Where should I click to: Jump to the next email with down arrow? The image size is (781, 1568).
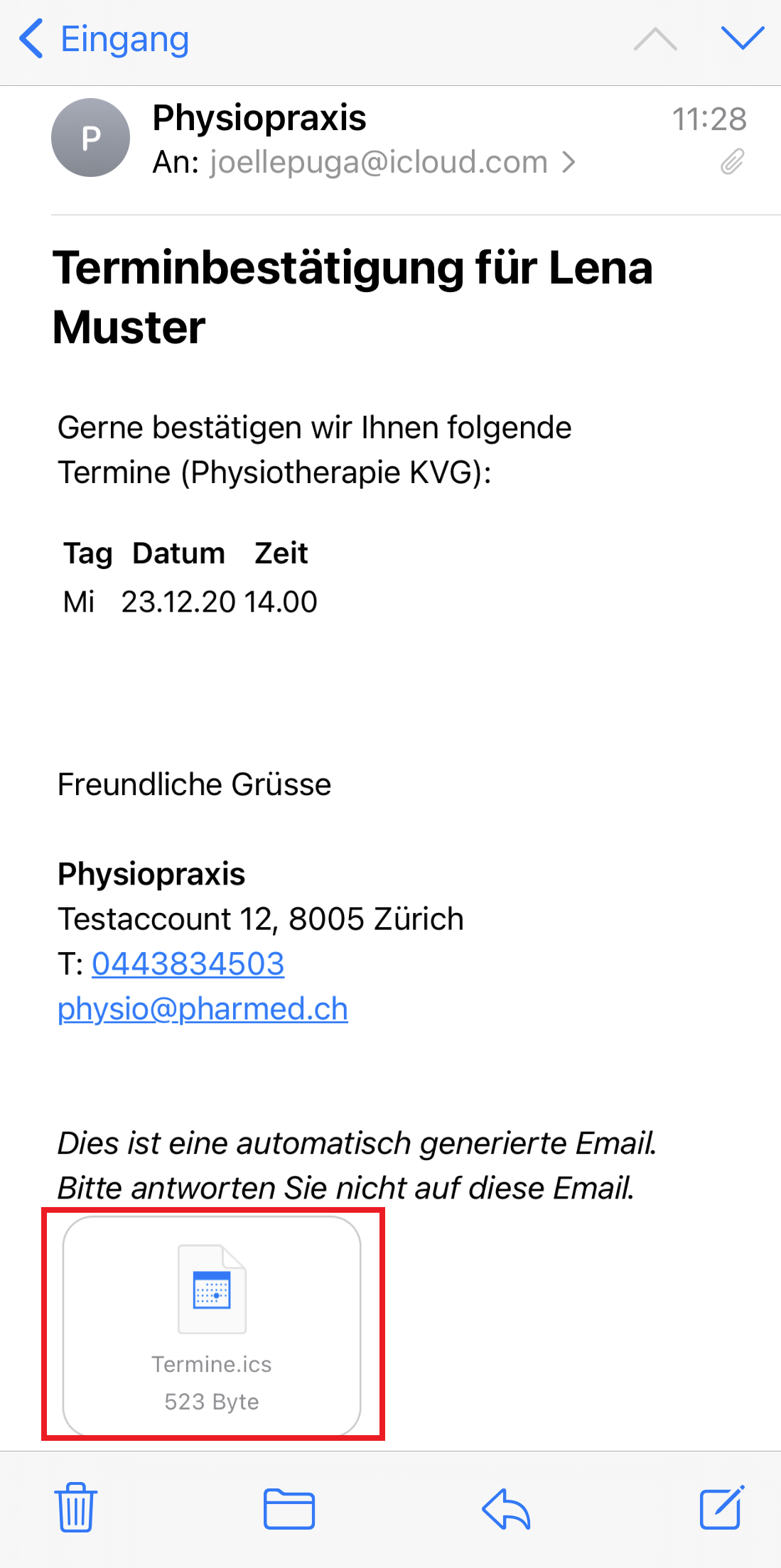[743, 38]
